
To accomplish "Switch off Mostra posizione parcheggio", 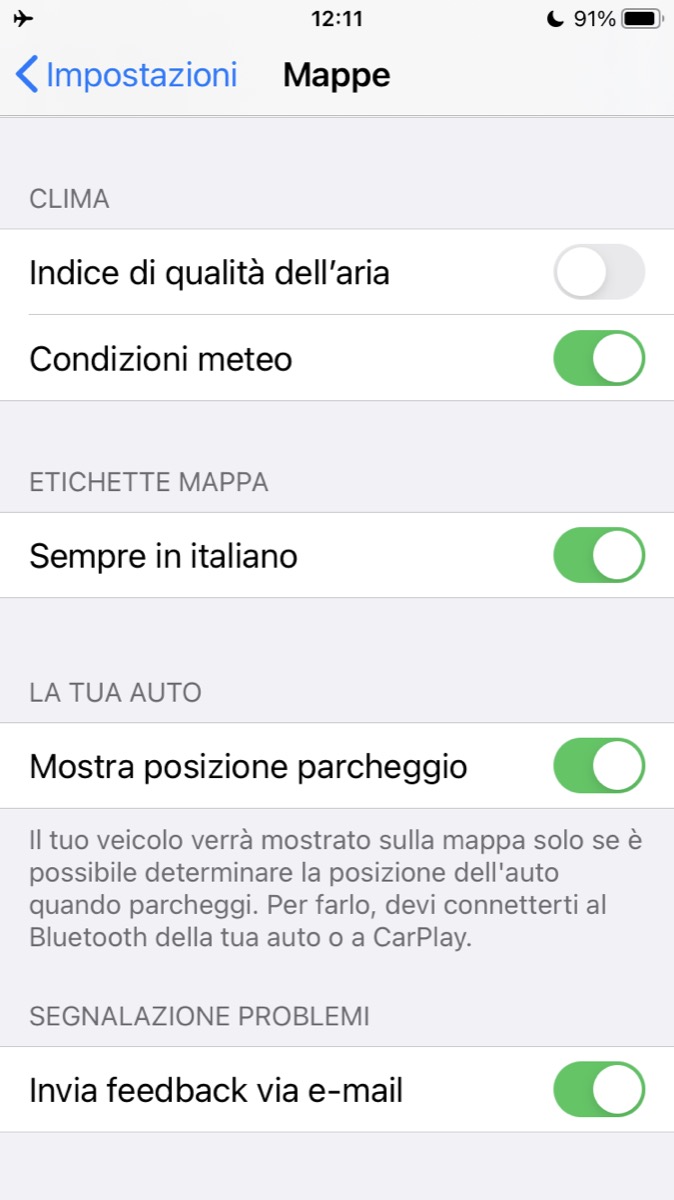I will tap(599, 766).
